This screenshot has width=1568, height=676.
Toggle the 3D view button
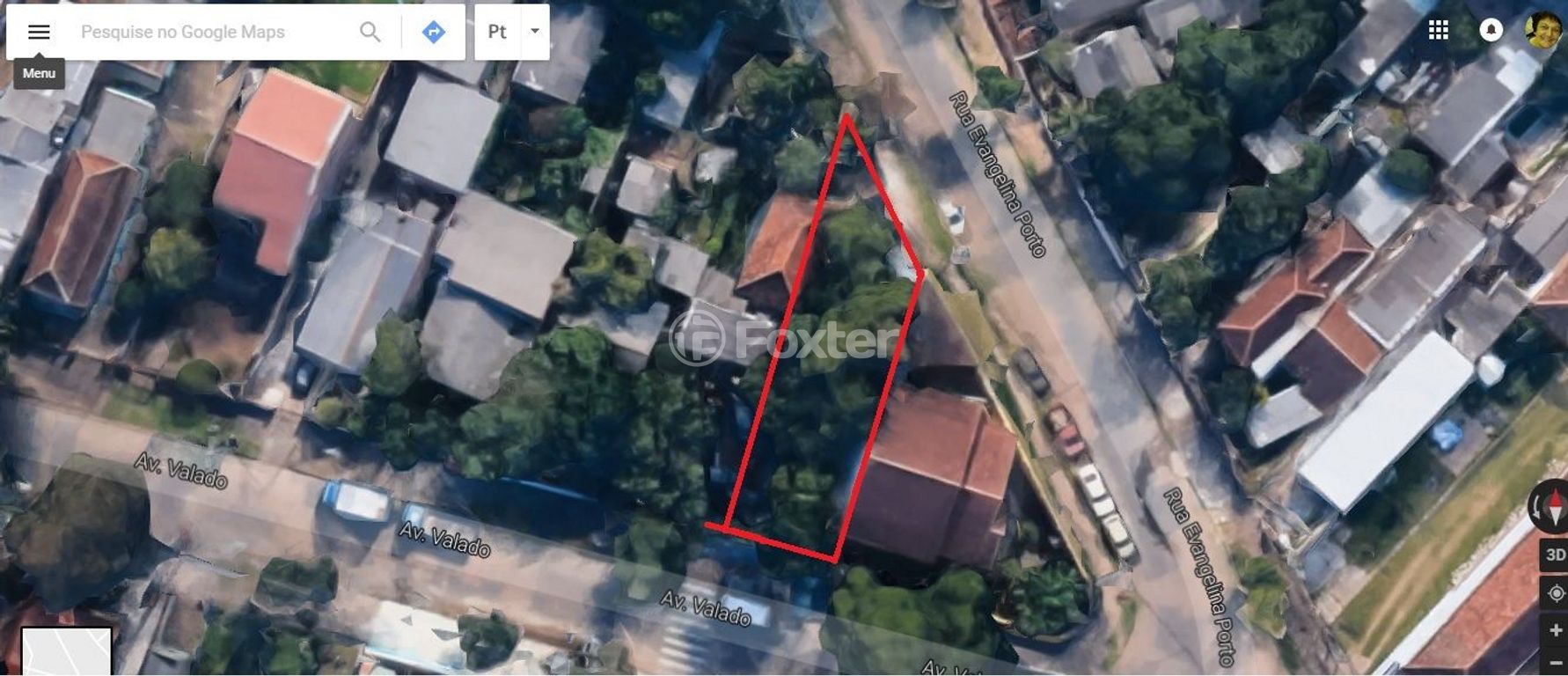point(1555,555)
